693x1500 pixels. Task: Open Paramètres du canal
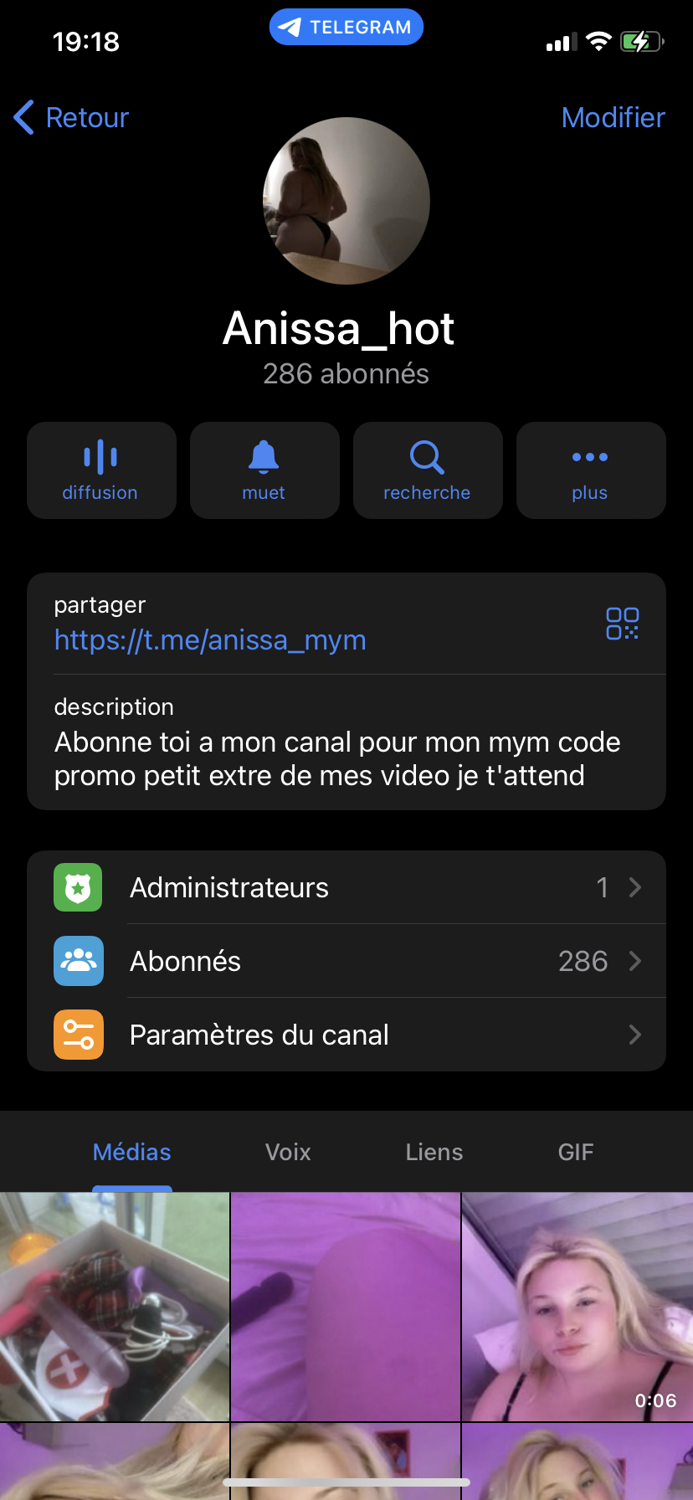click(346, 1035)
